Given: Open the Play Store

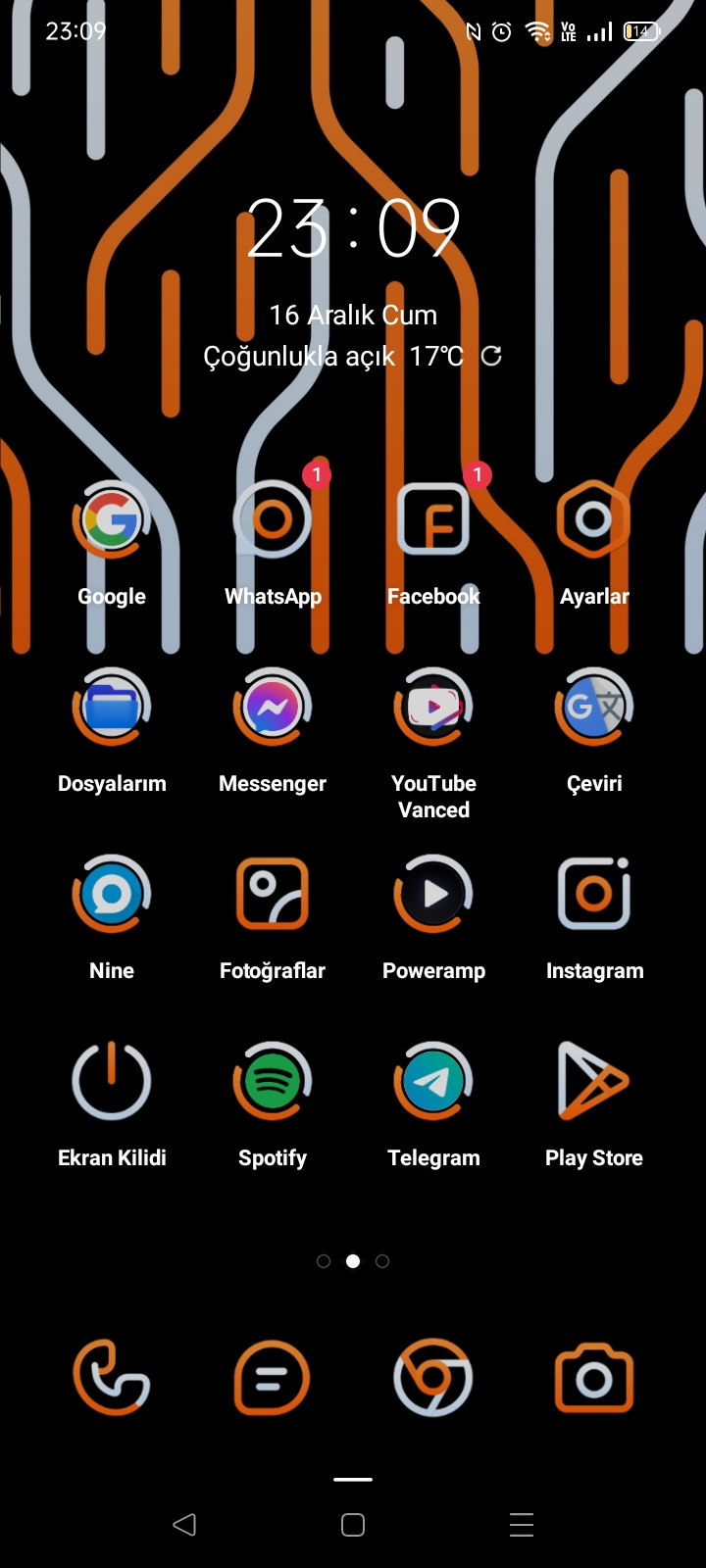Looking at the screenshot, I should (x=594, y=1082).
